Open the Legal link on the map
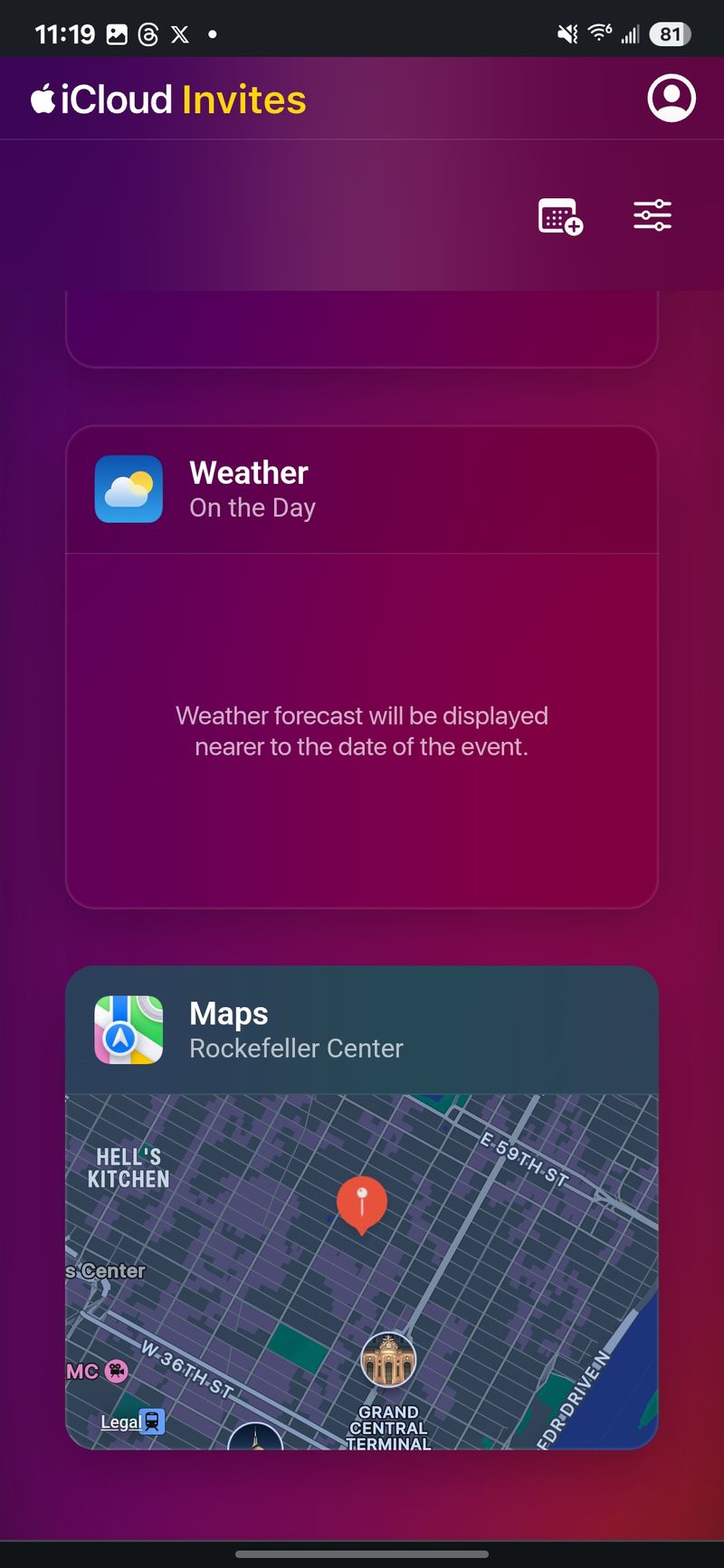This screenshot has height=1568, width=724. 120,1422
